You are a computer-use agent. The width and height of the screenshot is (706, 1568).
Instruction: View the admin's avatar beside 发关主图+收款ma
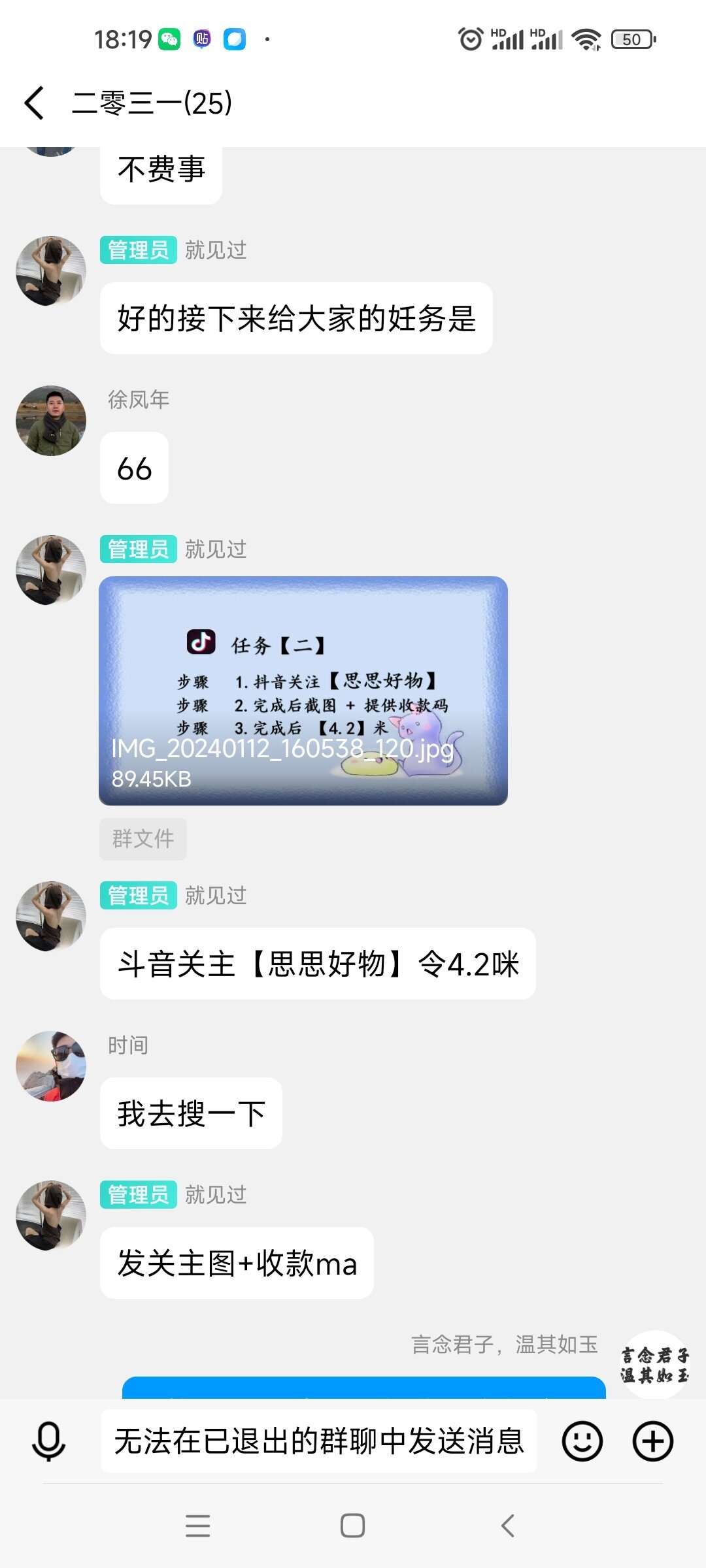coord(51,1215)
